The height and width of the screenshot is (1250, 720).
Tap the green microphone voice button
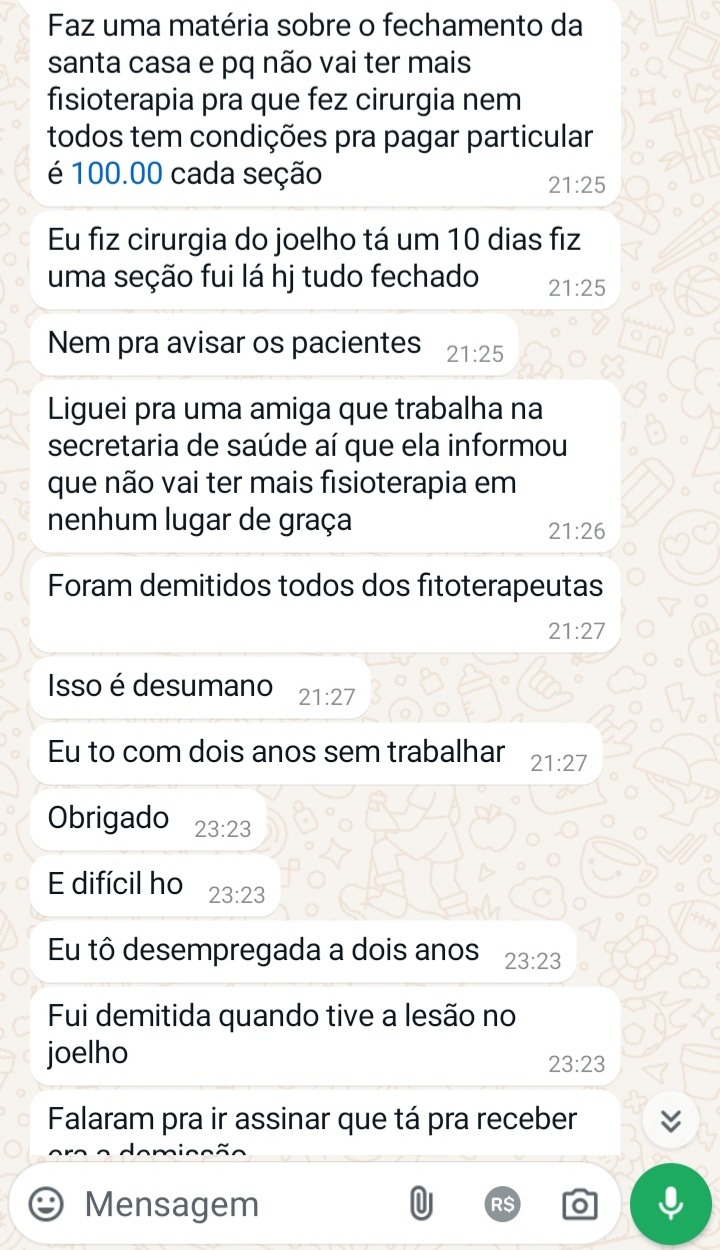[x=671, y=1204]
